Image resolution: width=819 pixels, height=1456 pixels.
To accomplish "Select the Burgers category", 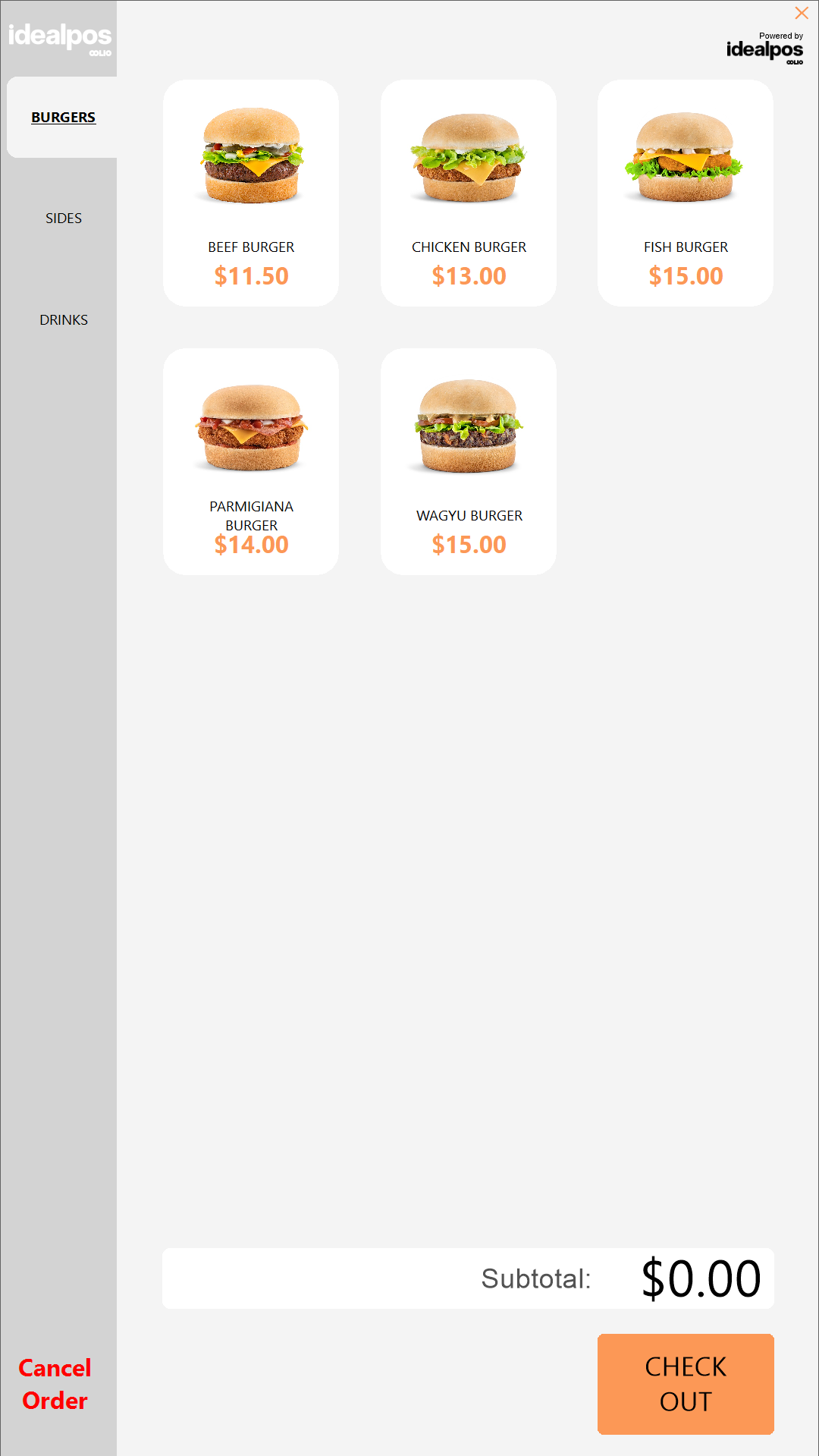I will click(63, 118).
